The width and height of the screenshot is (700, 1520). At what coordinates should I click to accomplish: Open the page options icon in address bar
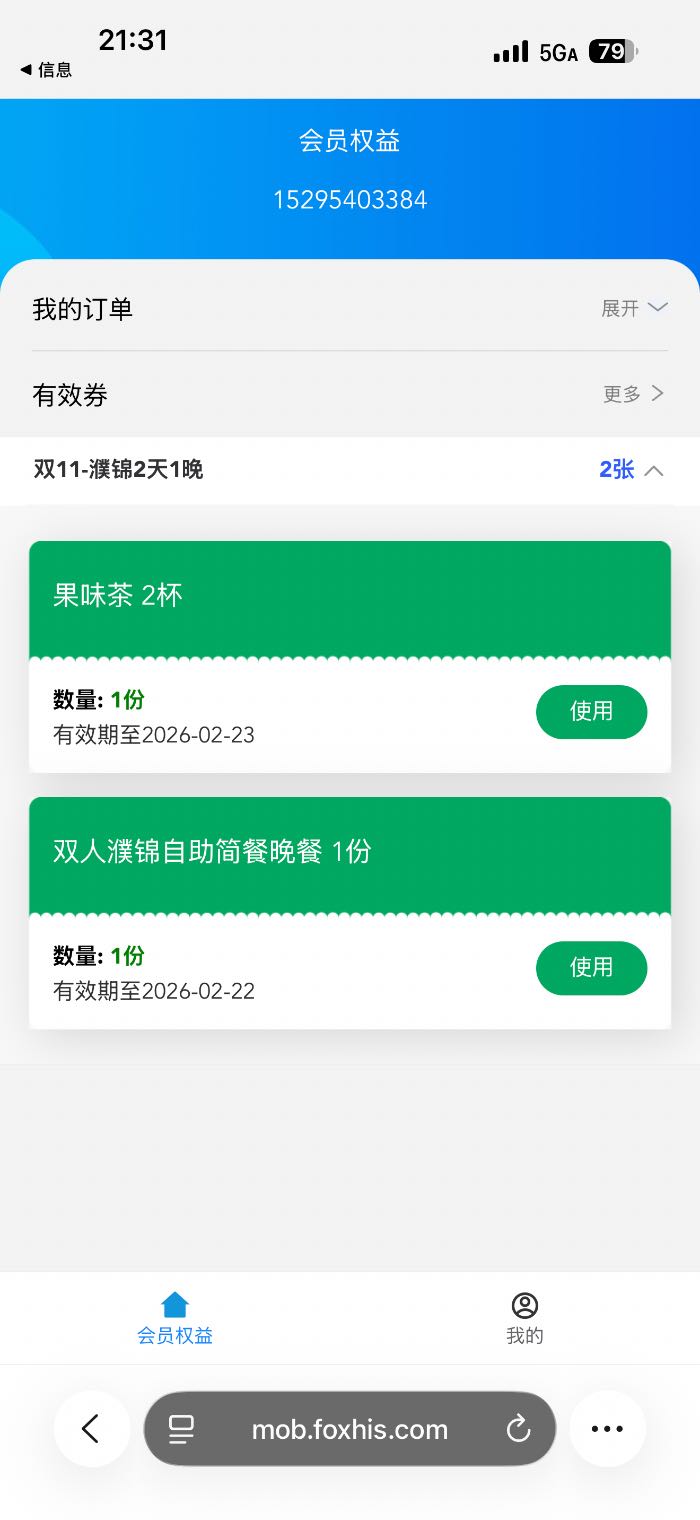(181, 1430)
